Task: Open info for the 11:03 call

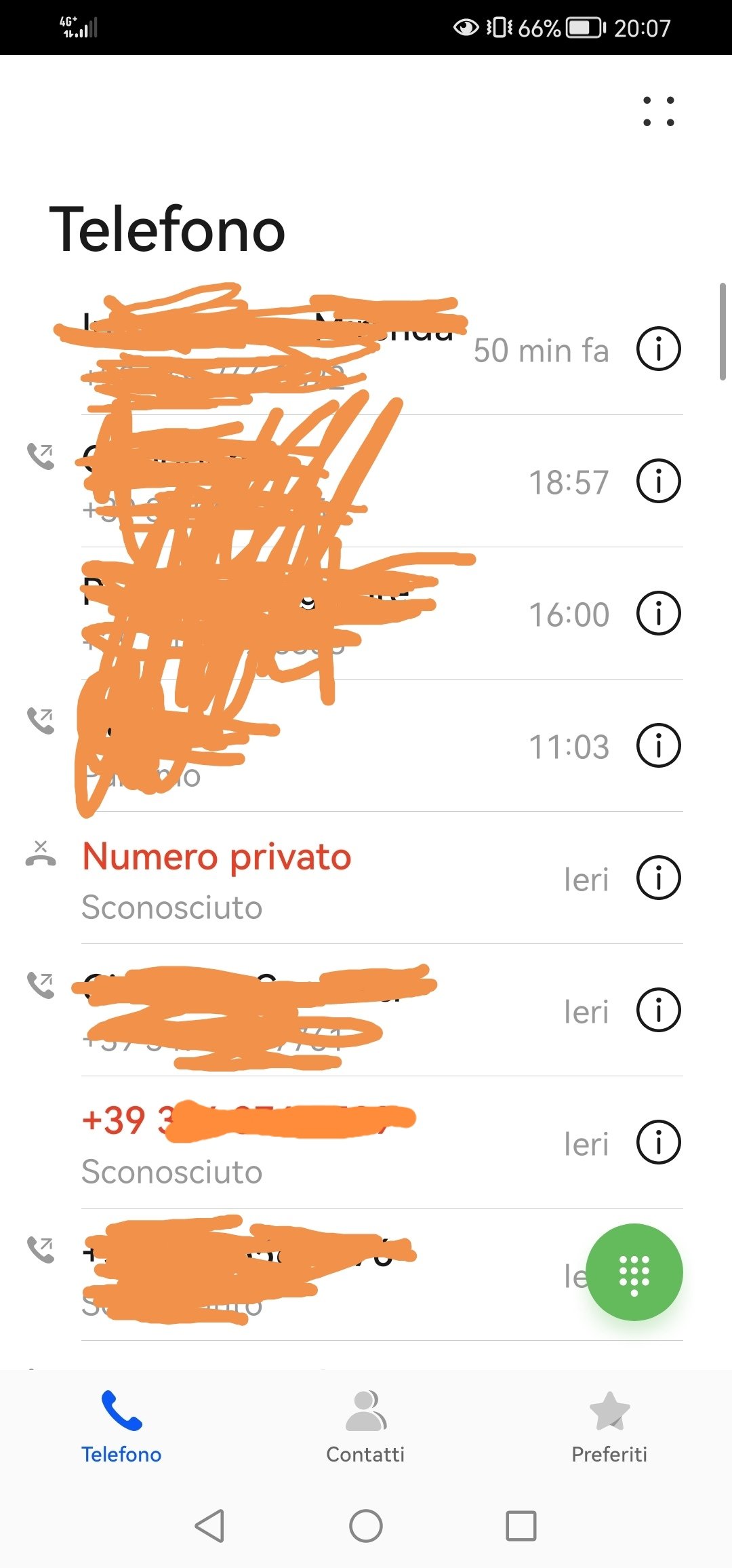Action: [658, 746]
